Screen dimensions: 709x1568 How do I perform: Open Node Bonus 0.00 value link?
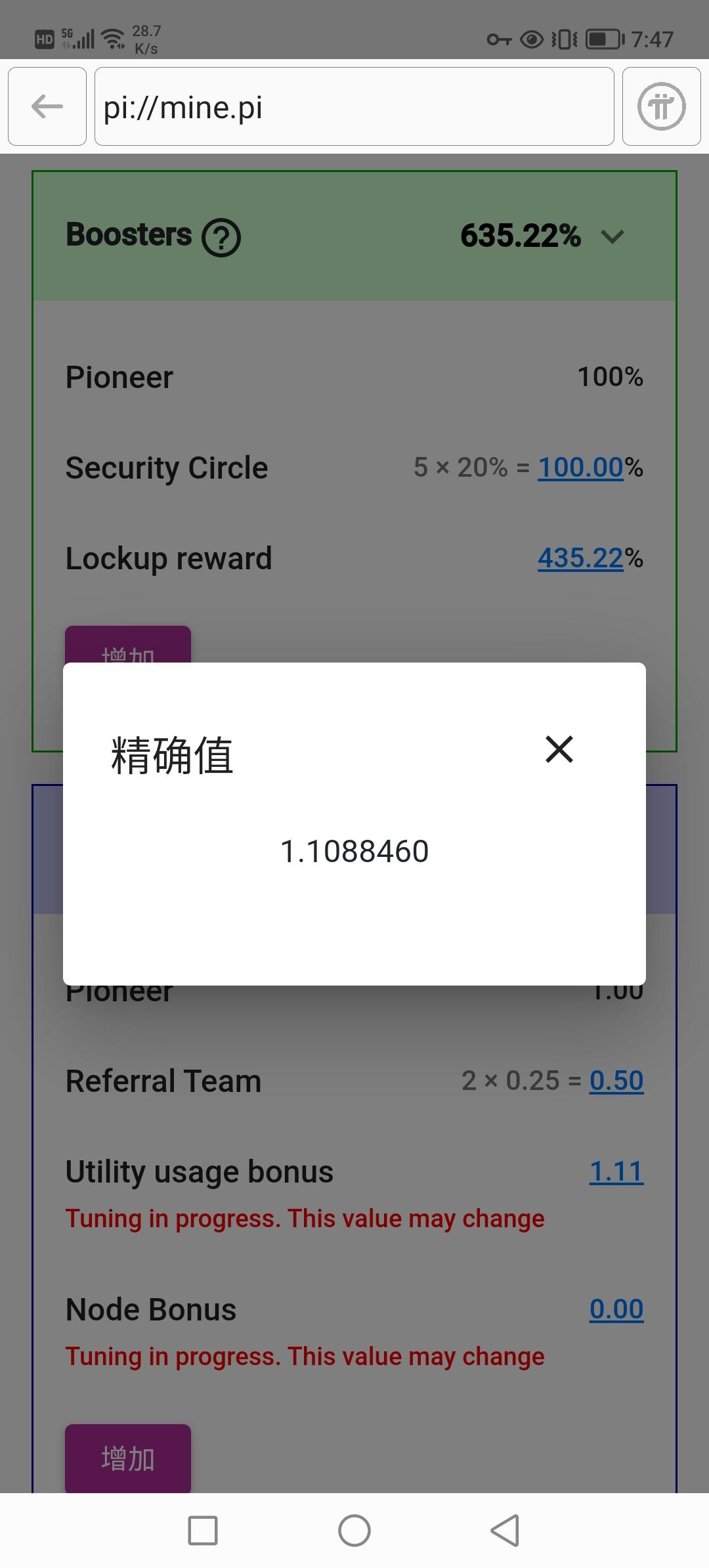616,1309
